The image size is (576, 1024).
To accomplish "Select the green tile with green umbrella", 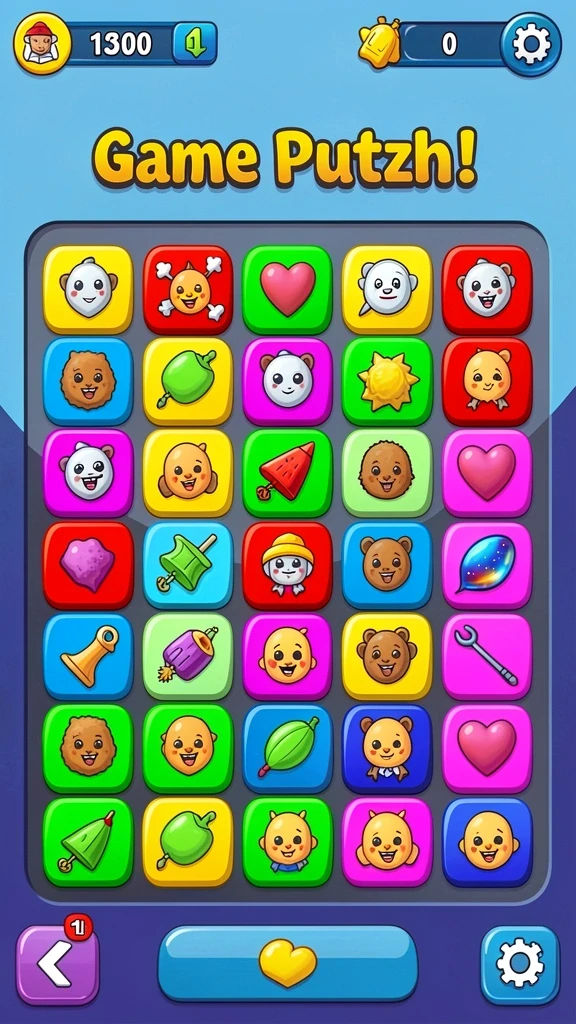I will point(88,842).
